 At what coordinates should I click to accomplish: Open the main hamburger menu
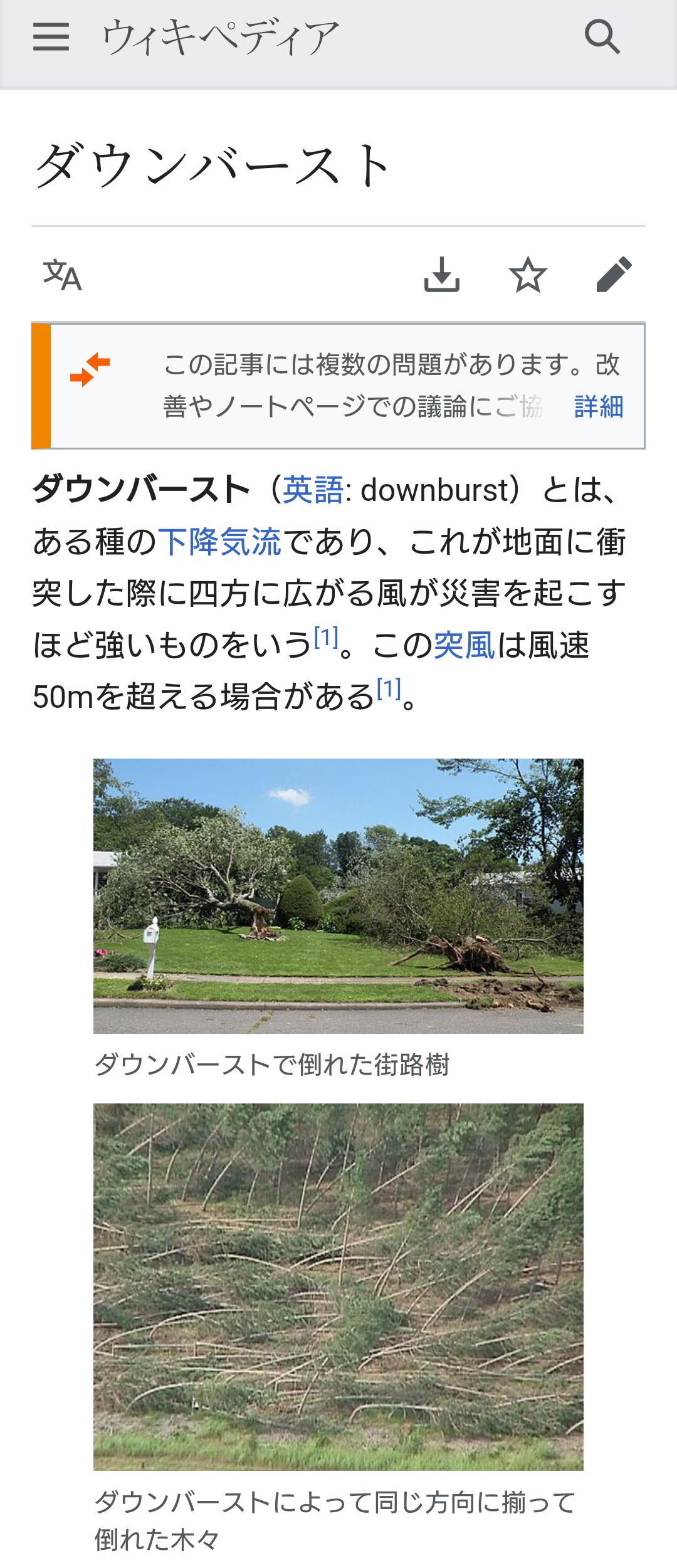pos(51,37)
